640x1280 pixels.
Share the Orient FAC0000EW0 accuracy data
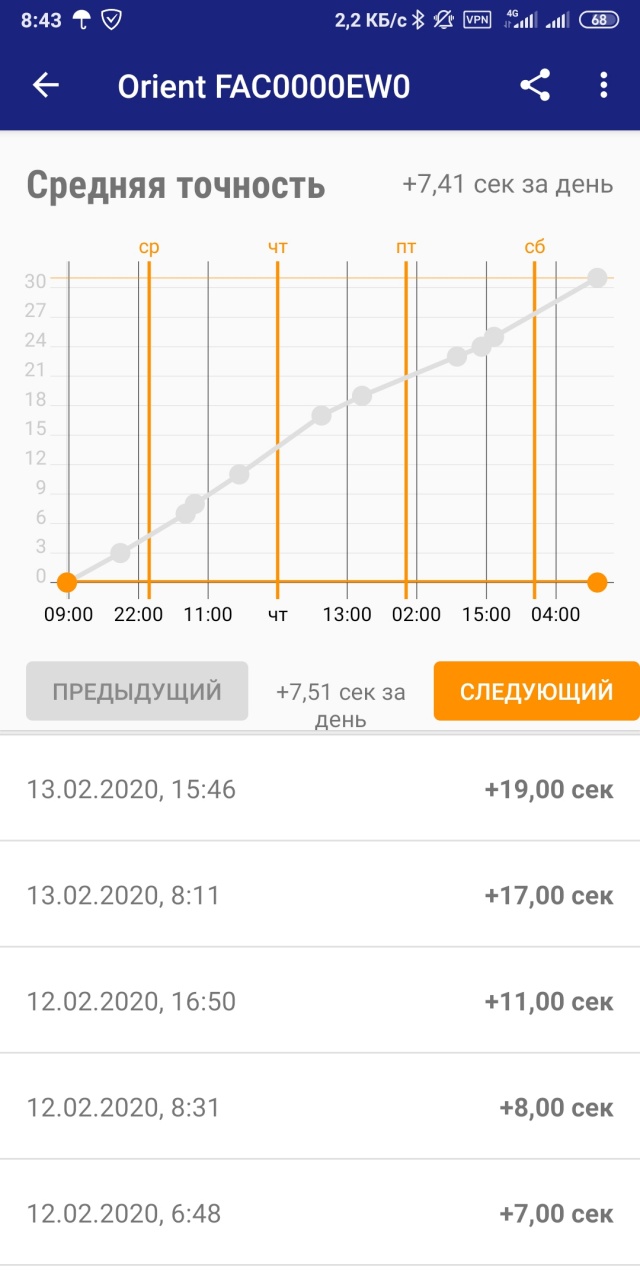coord(535,86)
